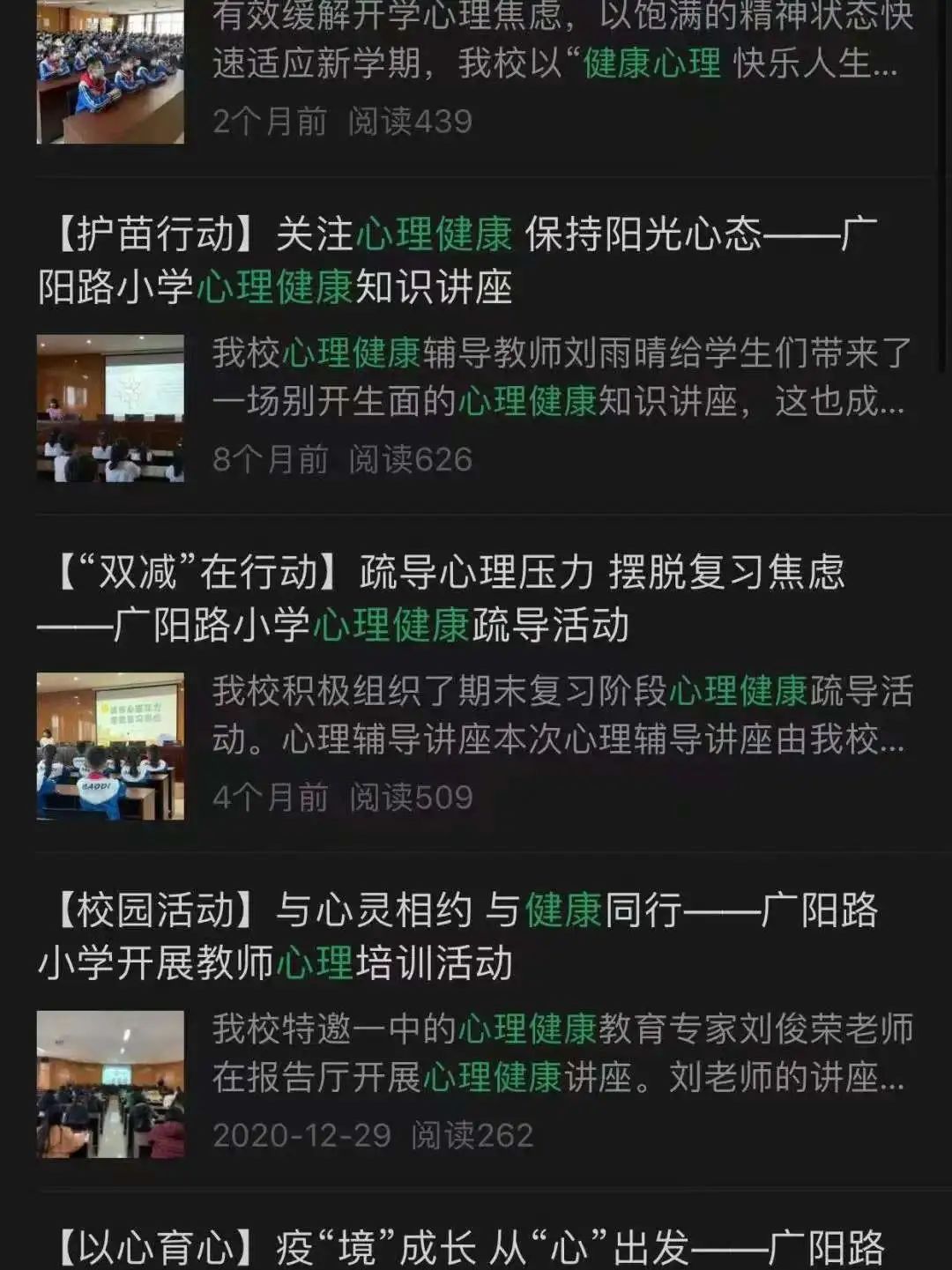Click the 阅读626 read count

pyautogui.click(x=410, y=460)
